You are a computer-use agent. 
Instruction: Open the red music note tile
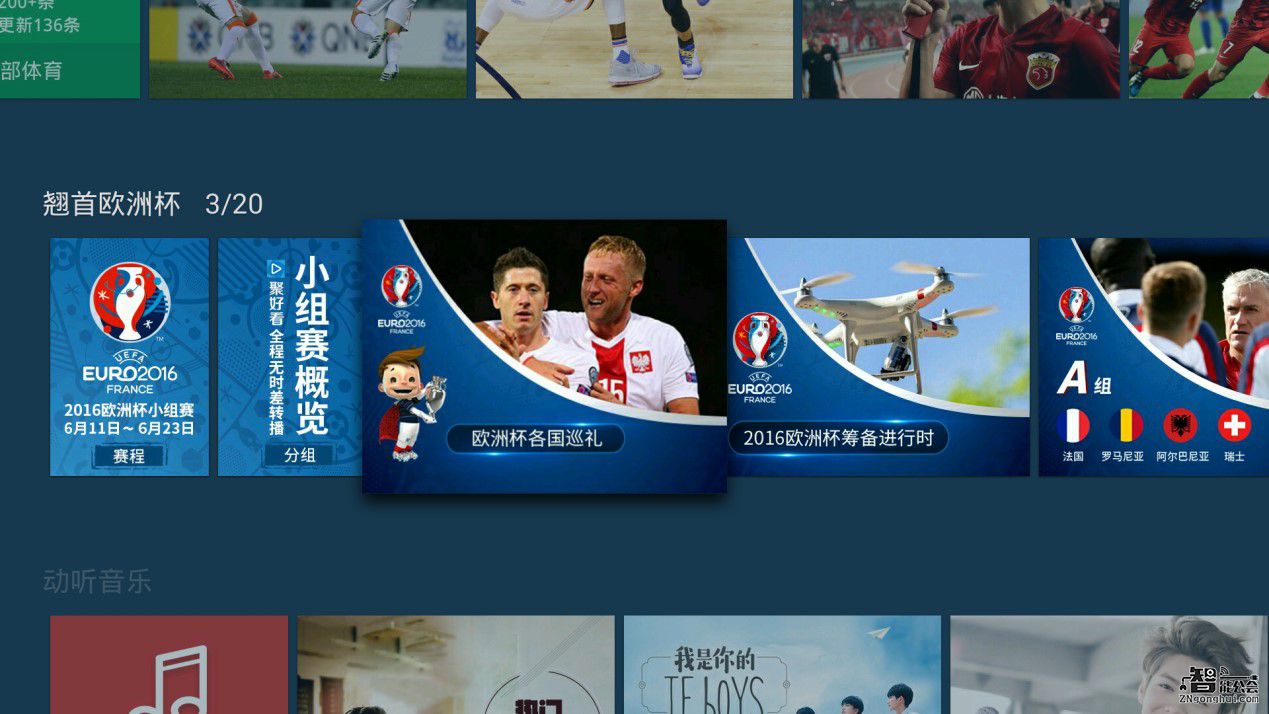pyautogui.click(x=169, y=664)
